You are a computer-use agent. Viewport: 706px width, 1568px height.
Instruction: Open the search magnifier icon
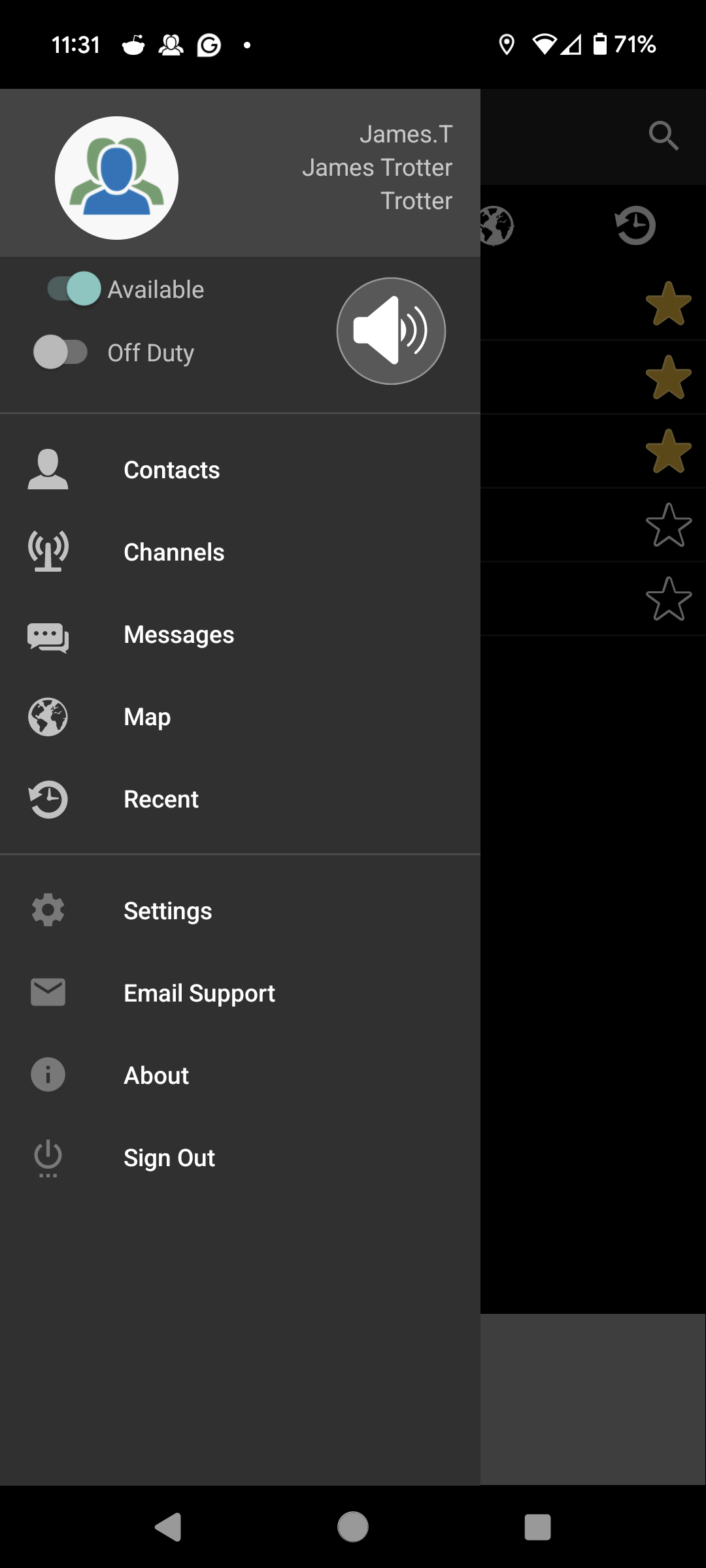click(x=663, y=136)
